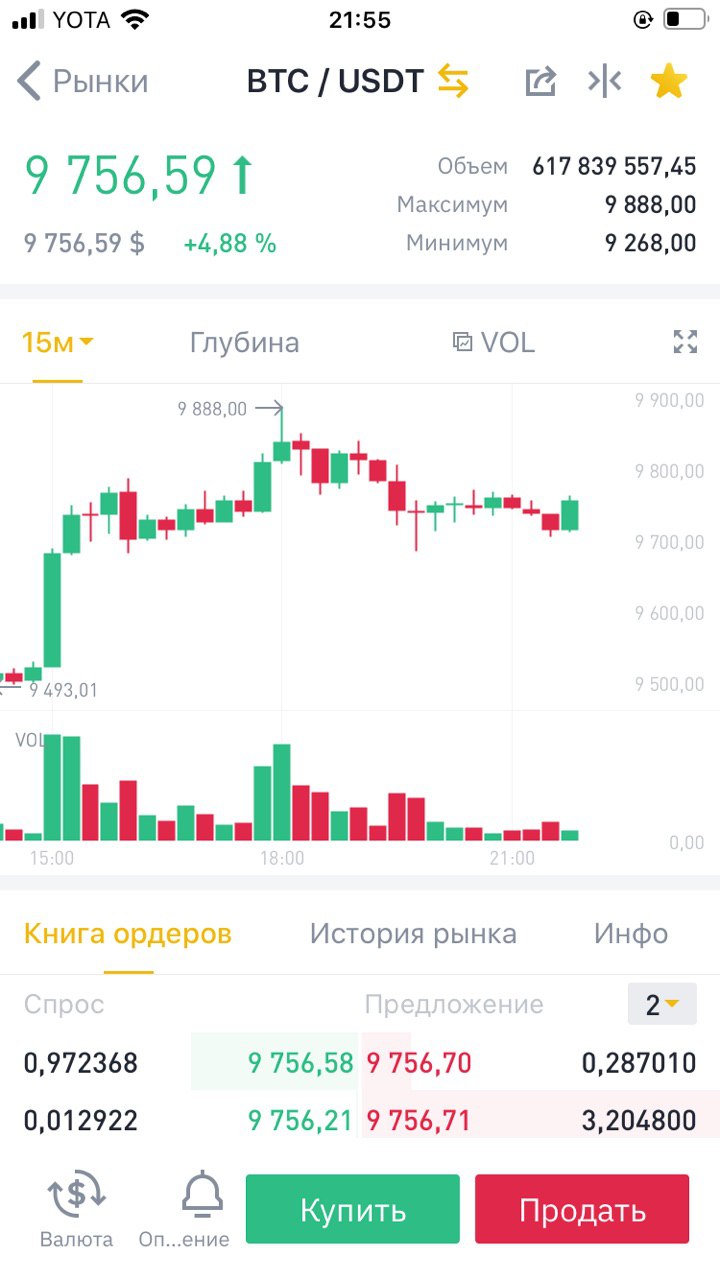Tap Продать to sell BTC
The width and height of the screenshot is (720, 1280).
point(582,1209)
